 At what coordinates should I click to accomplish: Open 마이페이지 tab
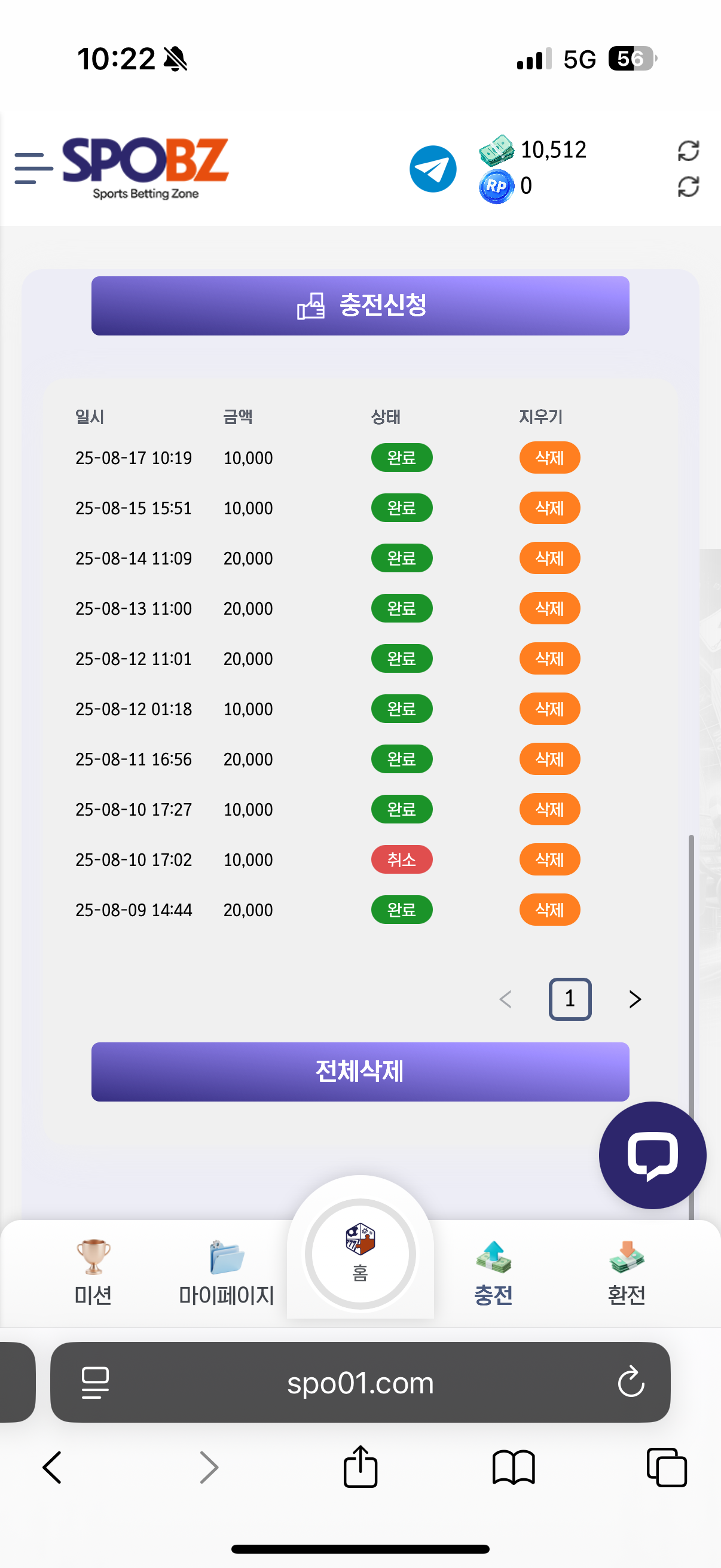point(227,1273)
